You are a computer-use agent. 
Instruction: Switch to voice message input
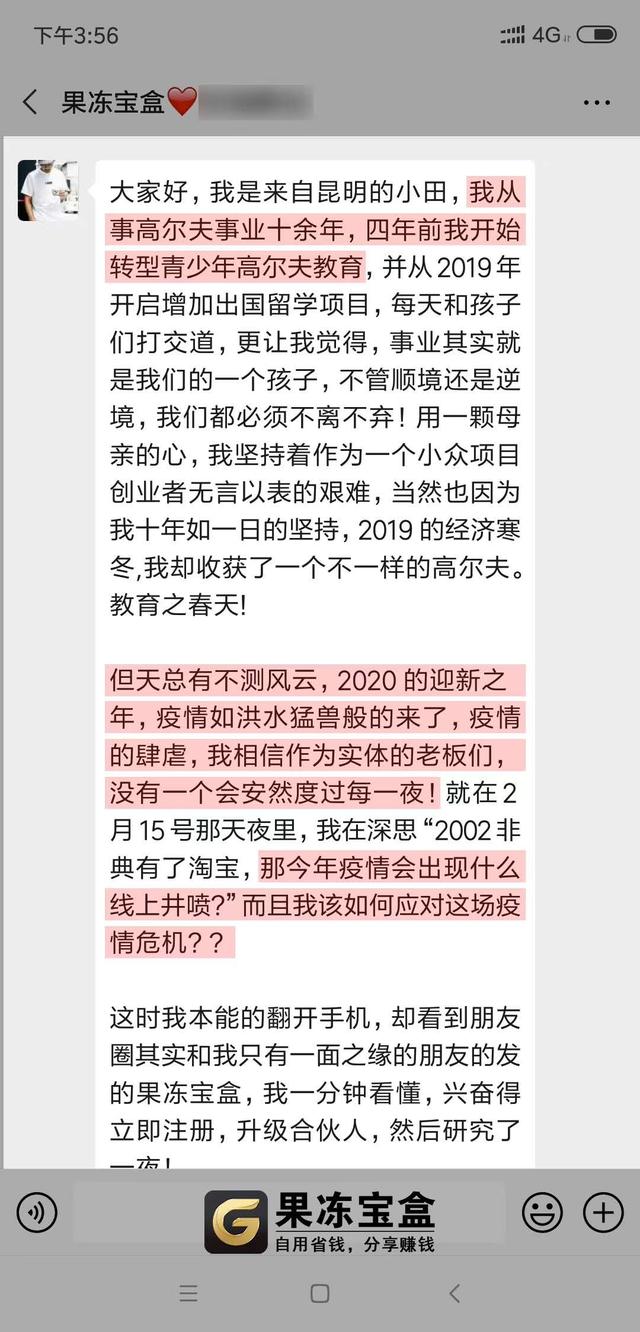pos(37,1213)
